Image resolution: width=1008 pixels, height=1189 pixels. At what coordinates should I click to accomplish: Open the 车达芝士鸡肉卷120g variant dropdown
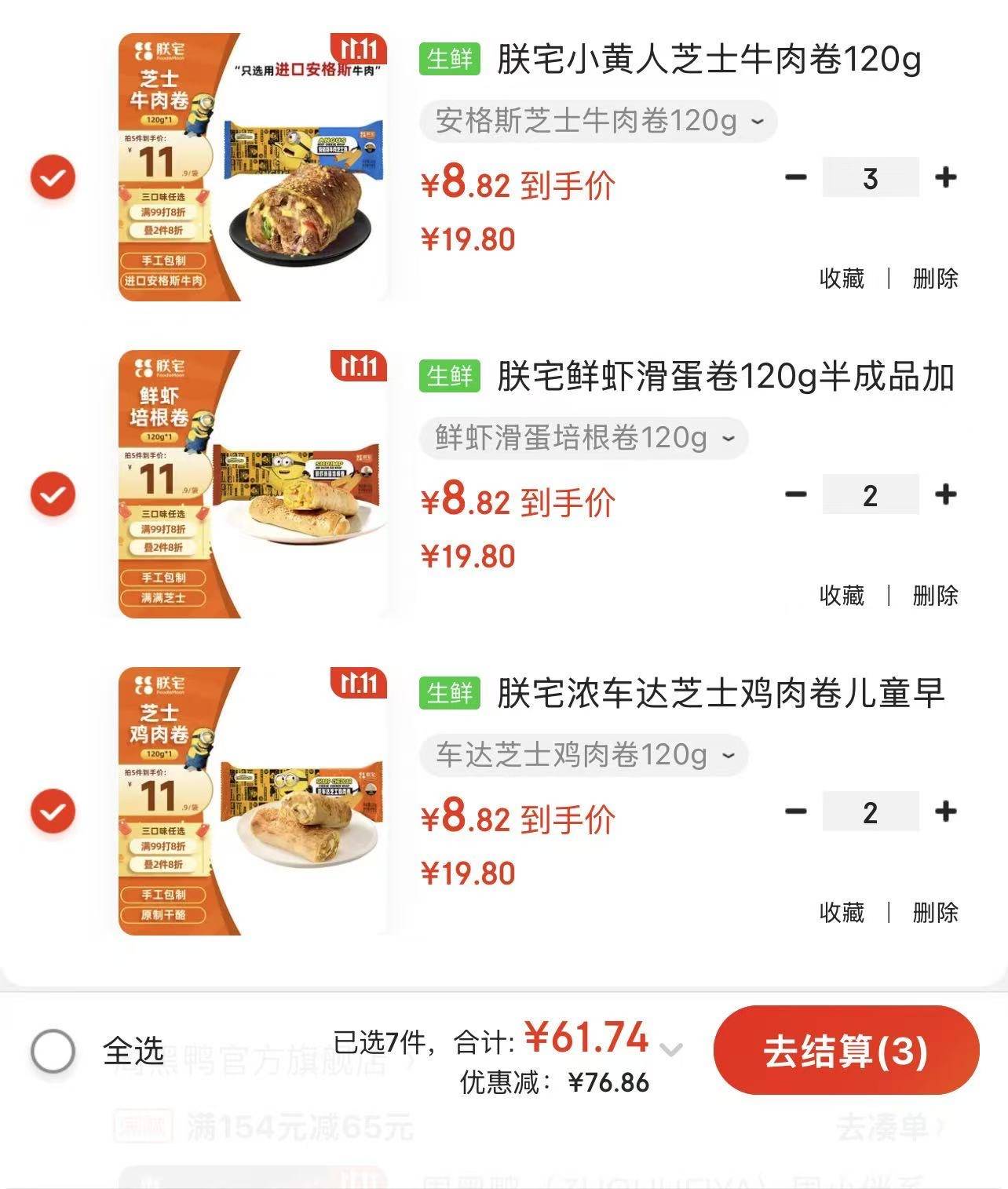click(x=584, y=755)
